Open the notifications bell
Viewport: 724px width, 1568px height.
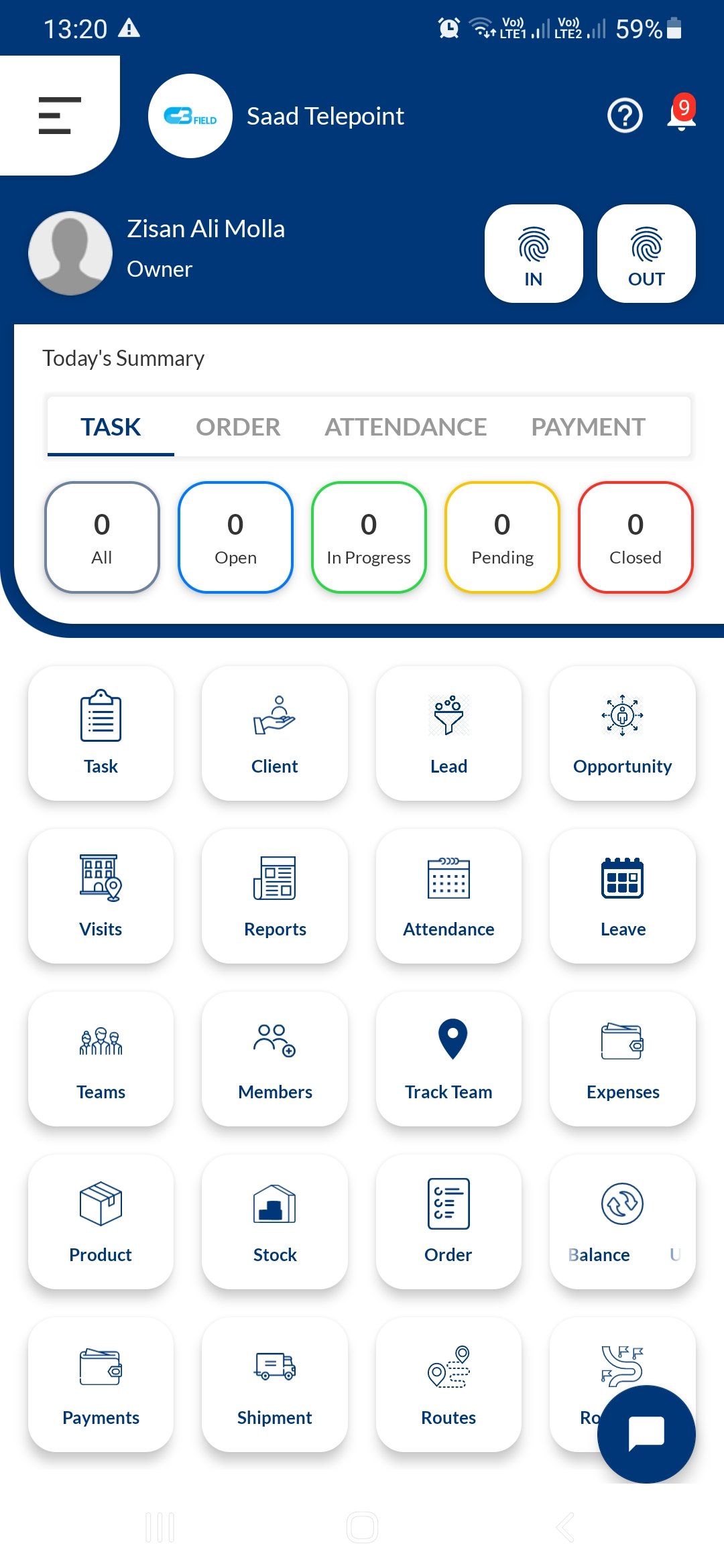681,115
